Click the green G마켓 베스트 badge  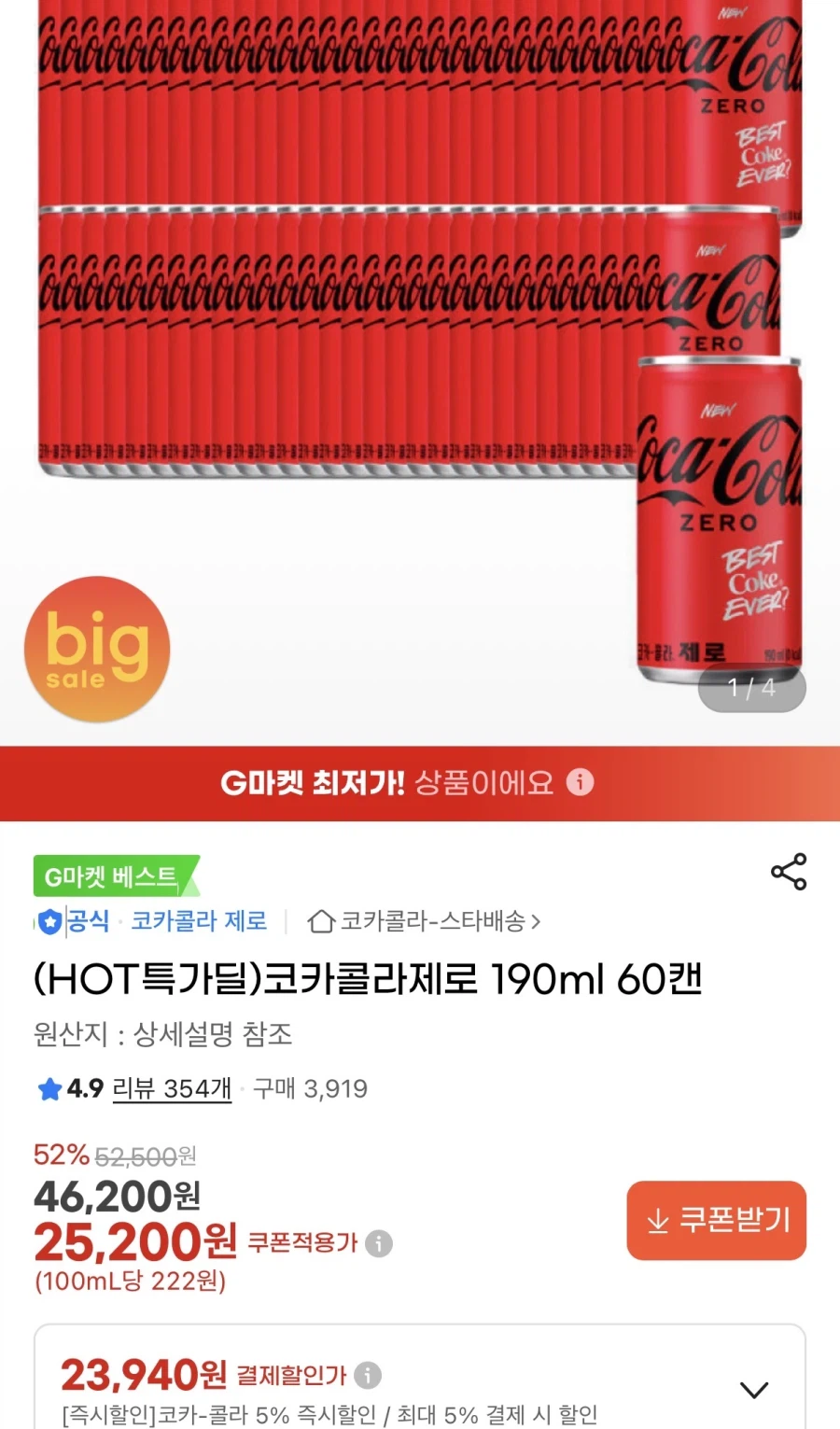click(x=112, y=876)
